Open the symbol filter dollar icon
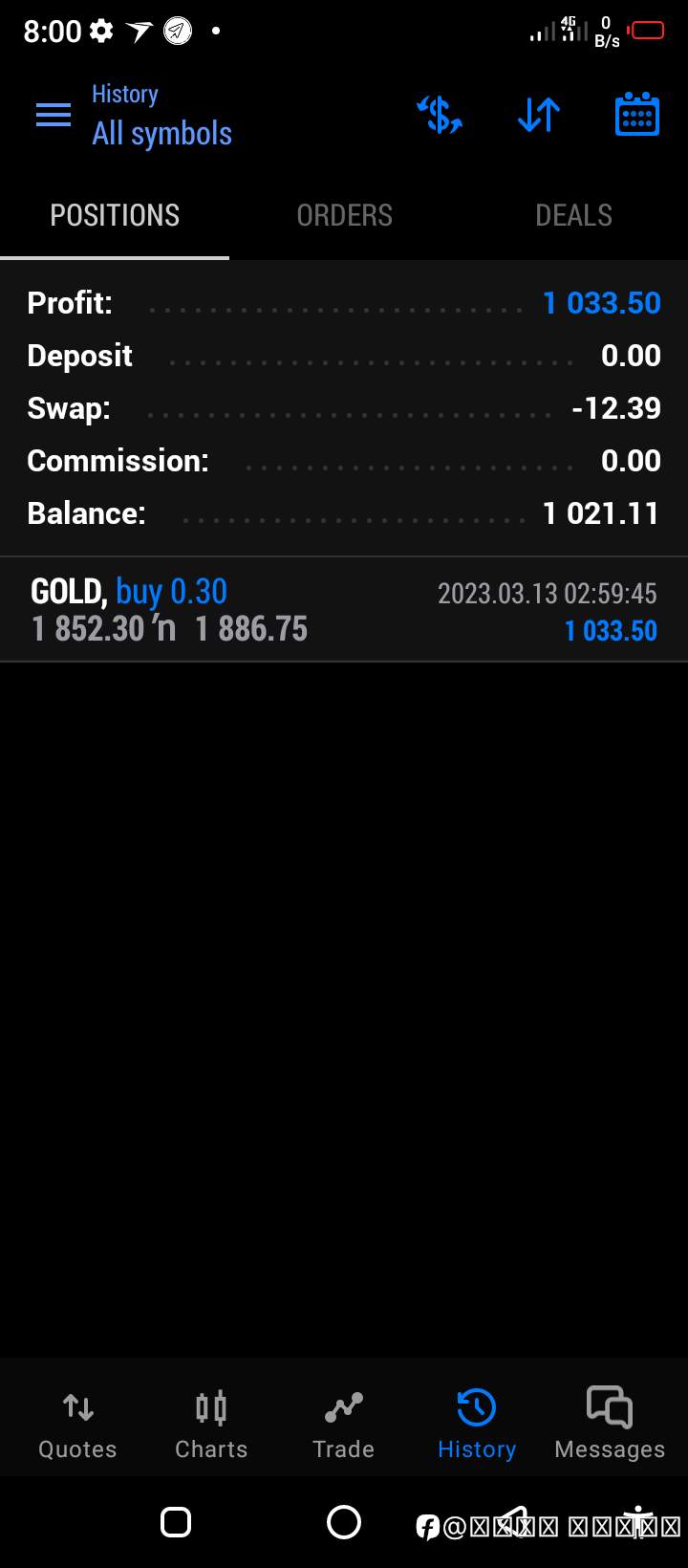 (x=440, y=116)
